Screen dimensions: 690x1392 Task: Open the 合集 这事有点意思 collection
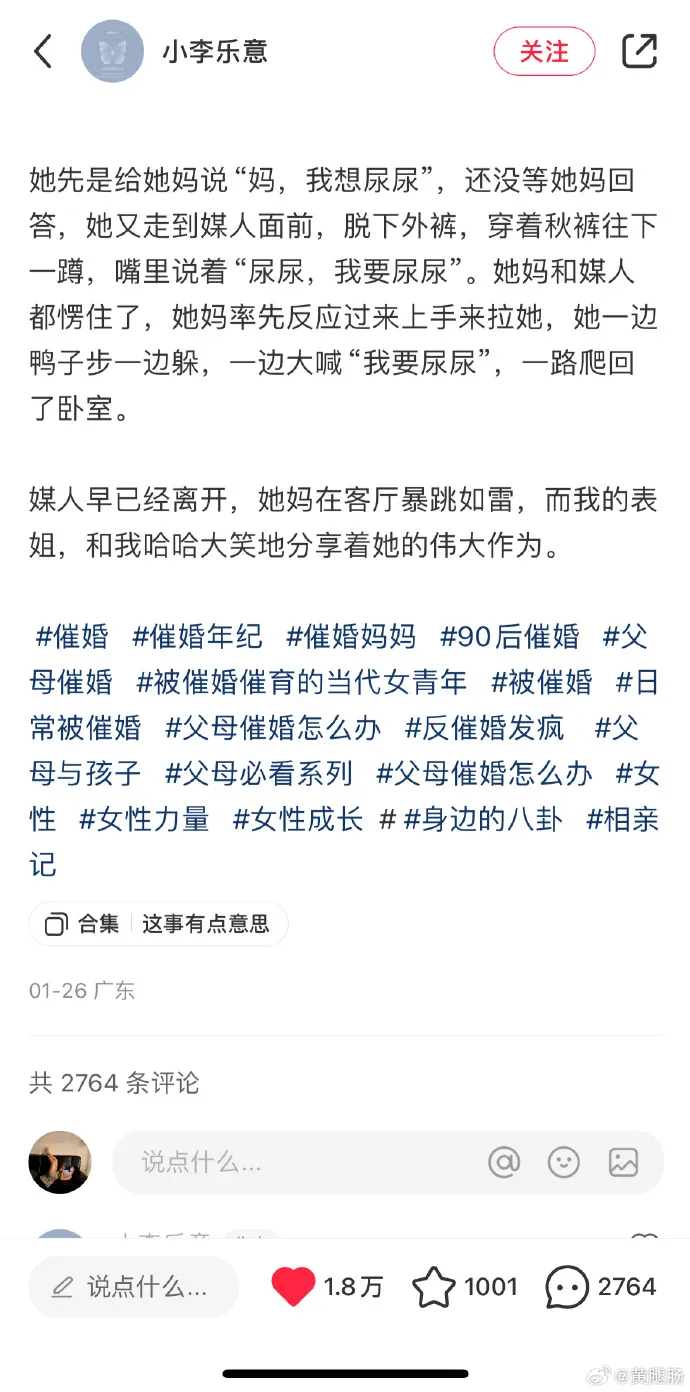(158, 924)
